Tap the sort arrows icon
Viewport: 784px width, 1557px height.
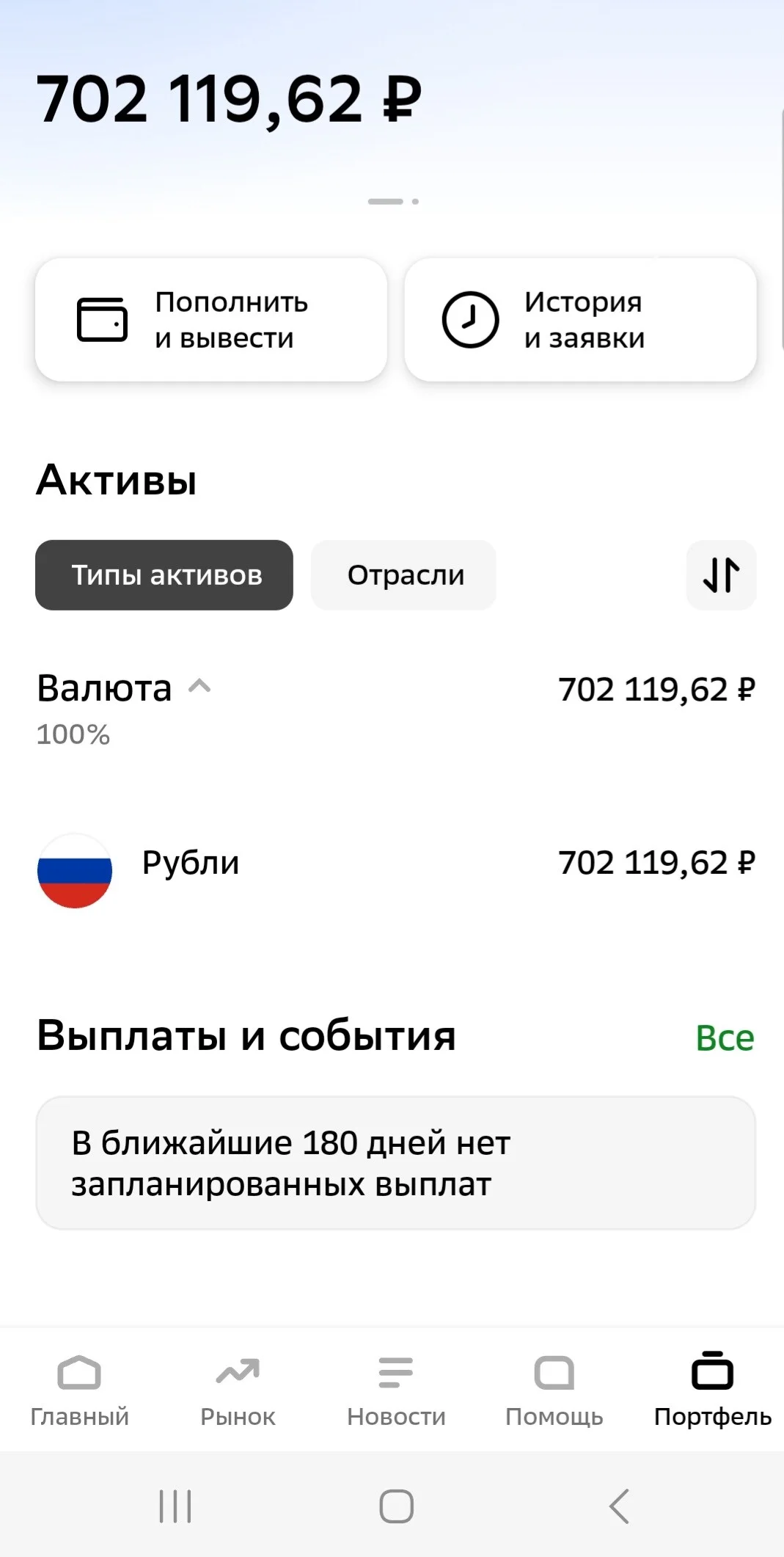(x=721, y=575)
